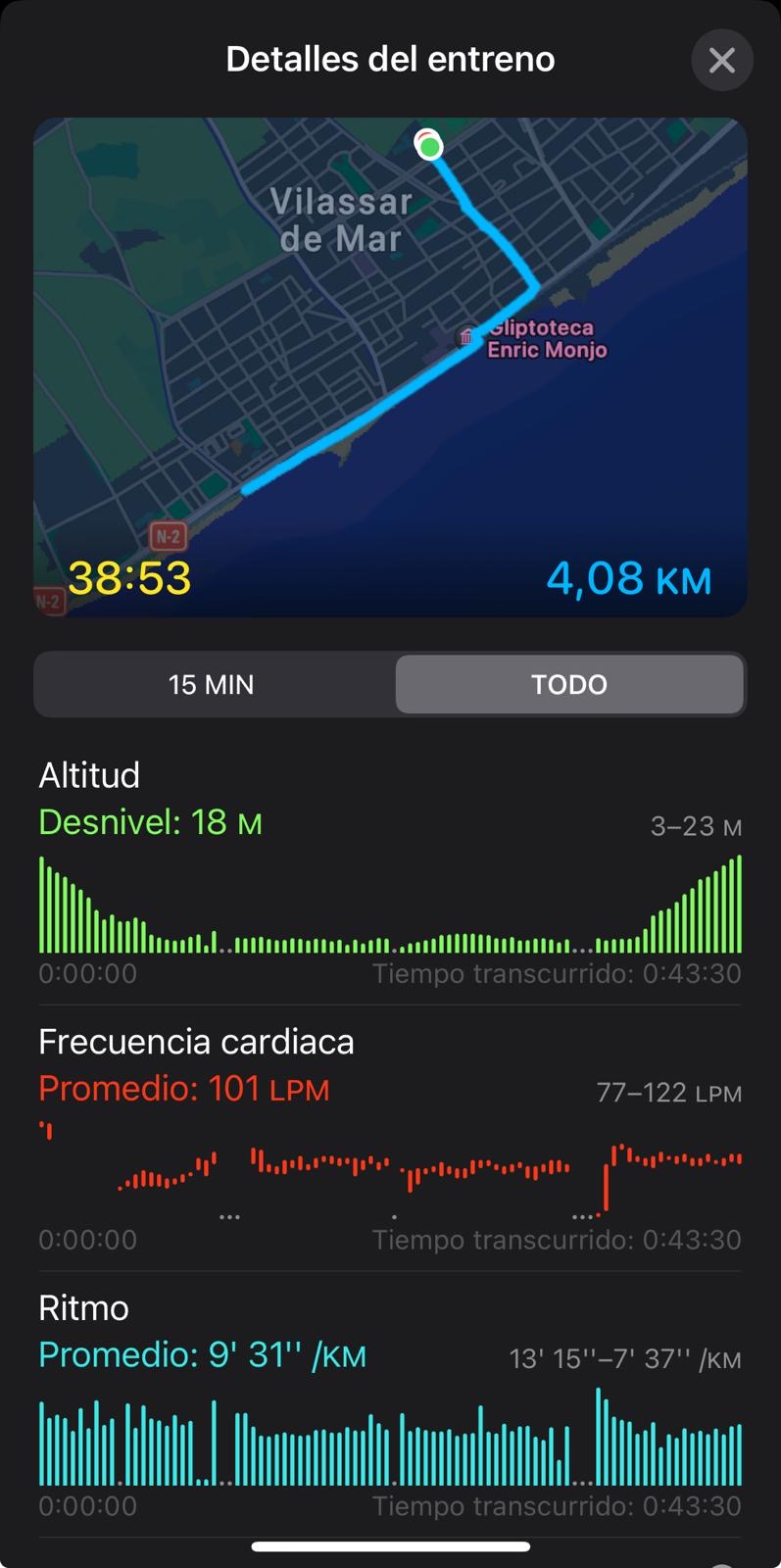Open the Vilassar de Mar route map
This screenshot has width=781, height=1568.
click(x=390, y=367)
